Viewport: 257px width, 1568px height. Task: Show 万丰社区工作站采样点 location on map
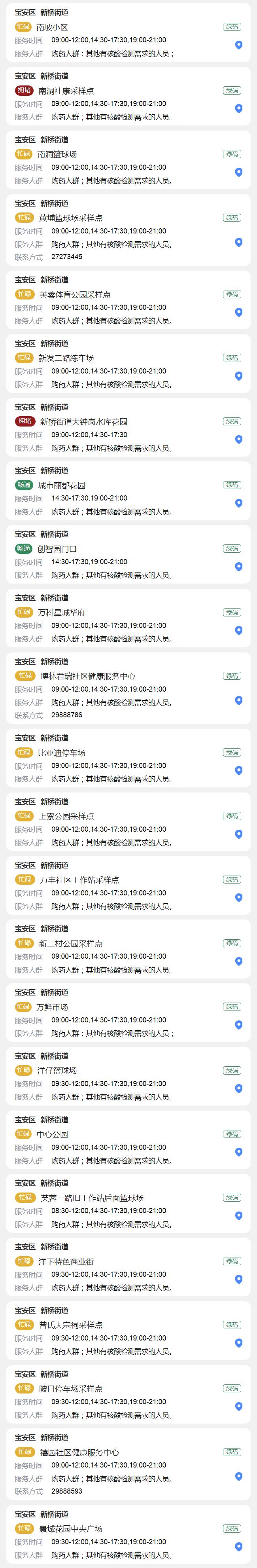239,897
